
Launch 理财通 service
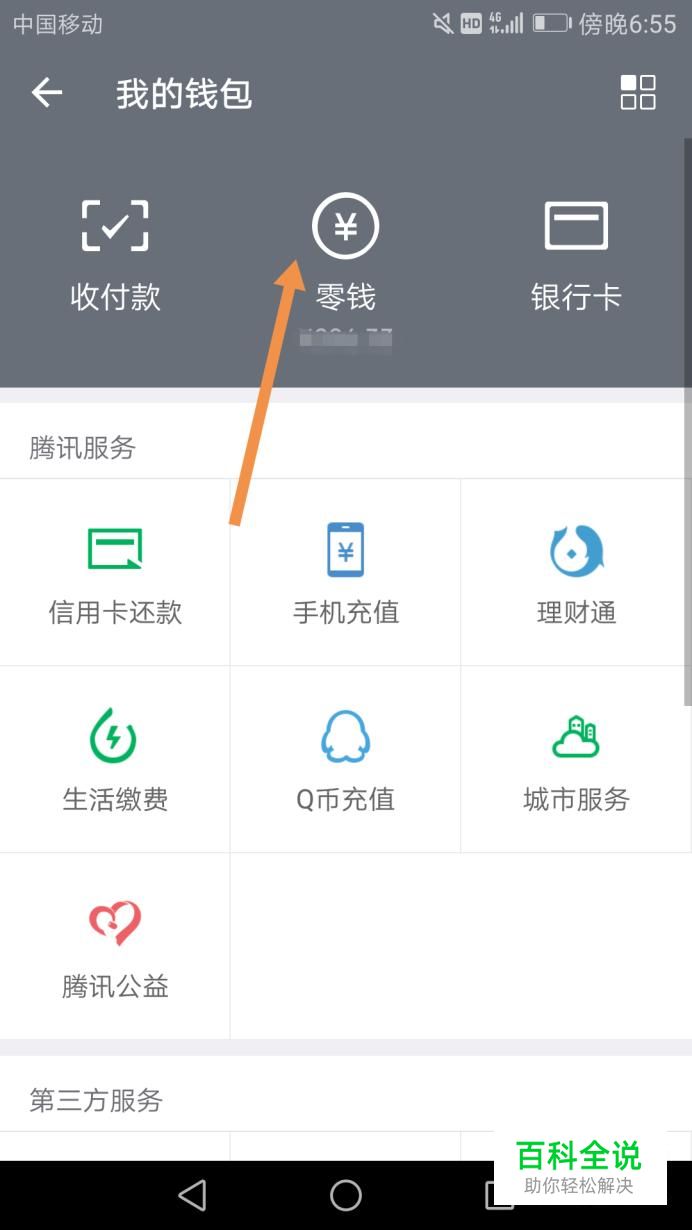[x=576, y=572]
